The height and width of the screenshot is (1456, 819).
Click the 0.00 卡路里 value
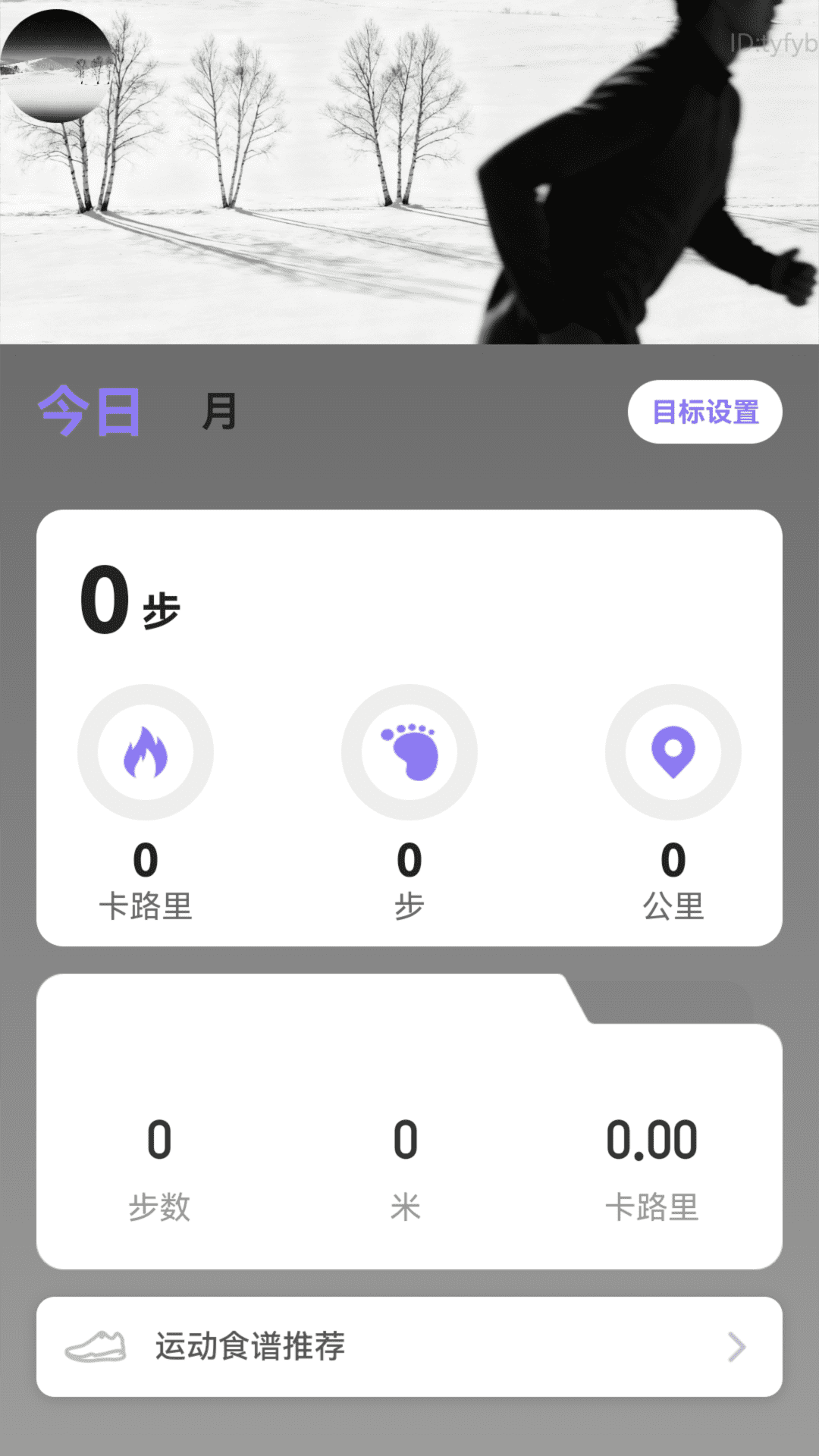pyautogui.click(x=655, y=1137)
